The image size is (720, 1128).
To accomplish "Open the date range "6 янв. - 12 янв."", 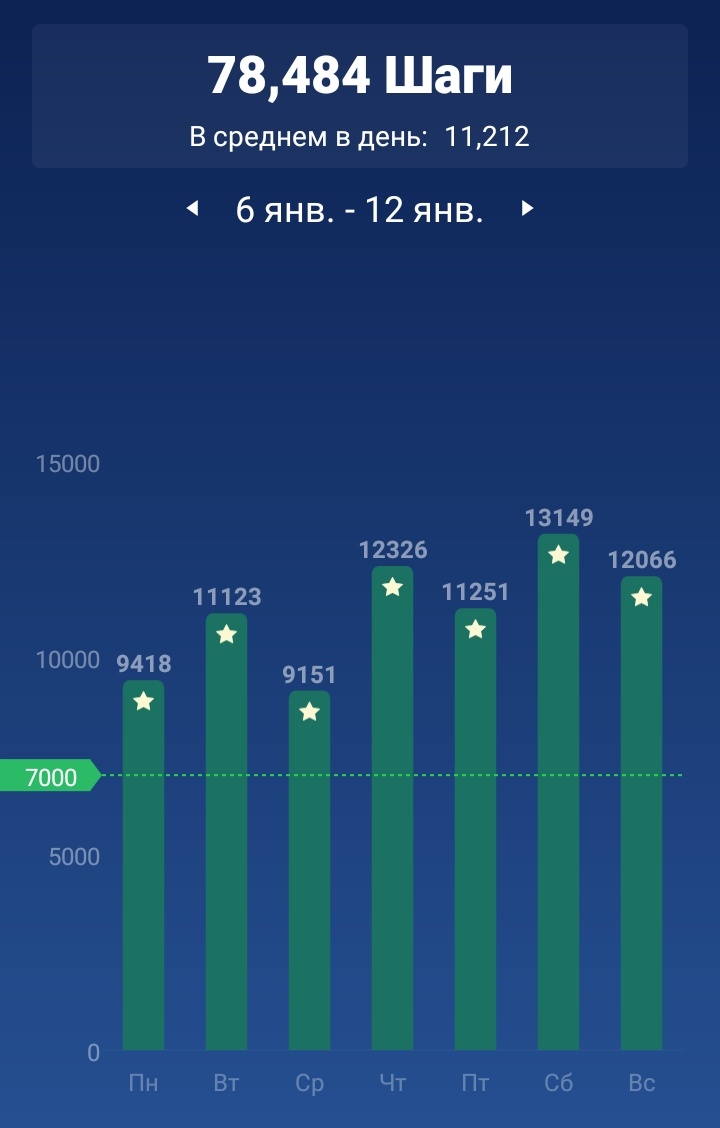I will click(x=358, y=210).
